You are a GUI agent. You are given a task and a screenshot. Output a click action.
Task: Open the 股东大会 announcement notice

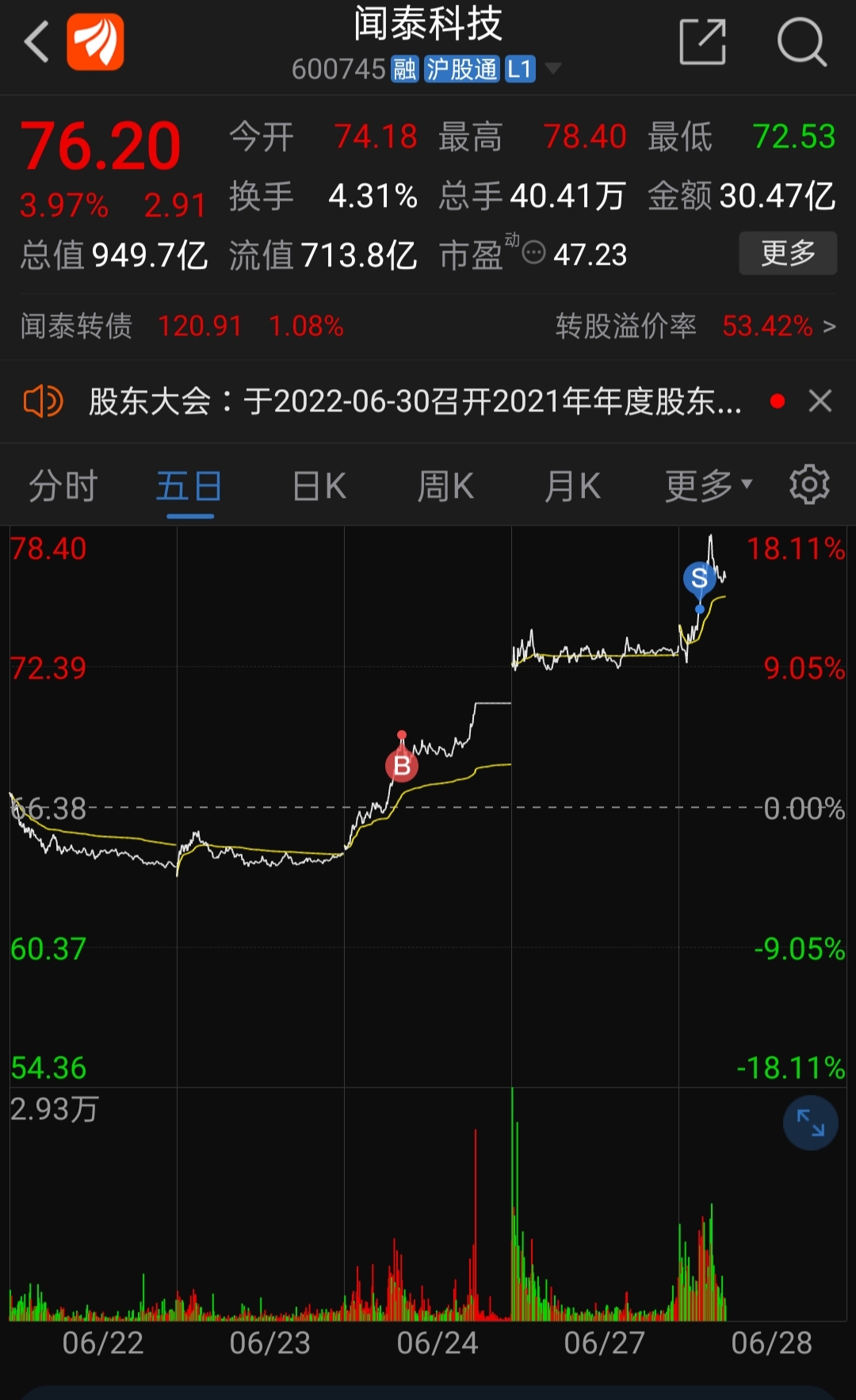pyautogui.click(x=415, y=401)
